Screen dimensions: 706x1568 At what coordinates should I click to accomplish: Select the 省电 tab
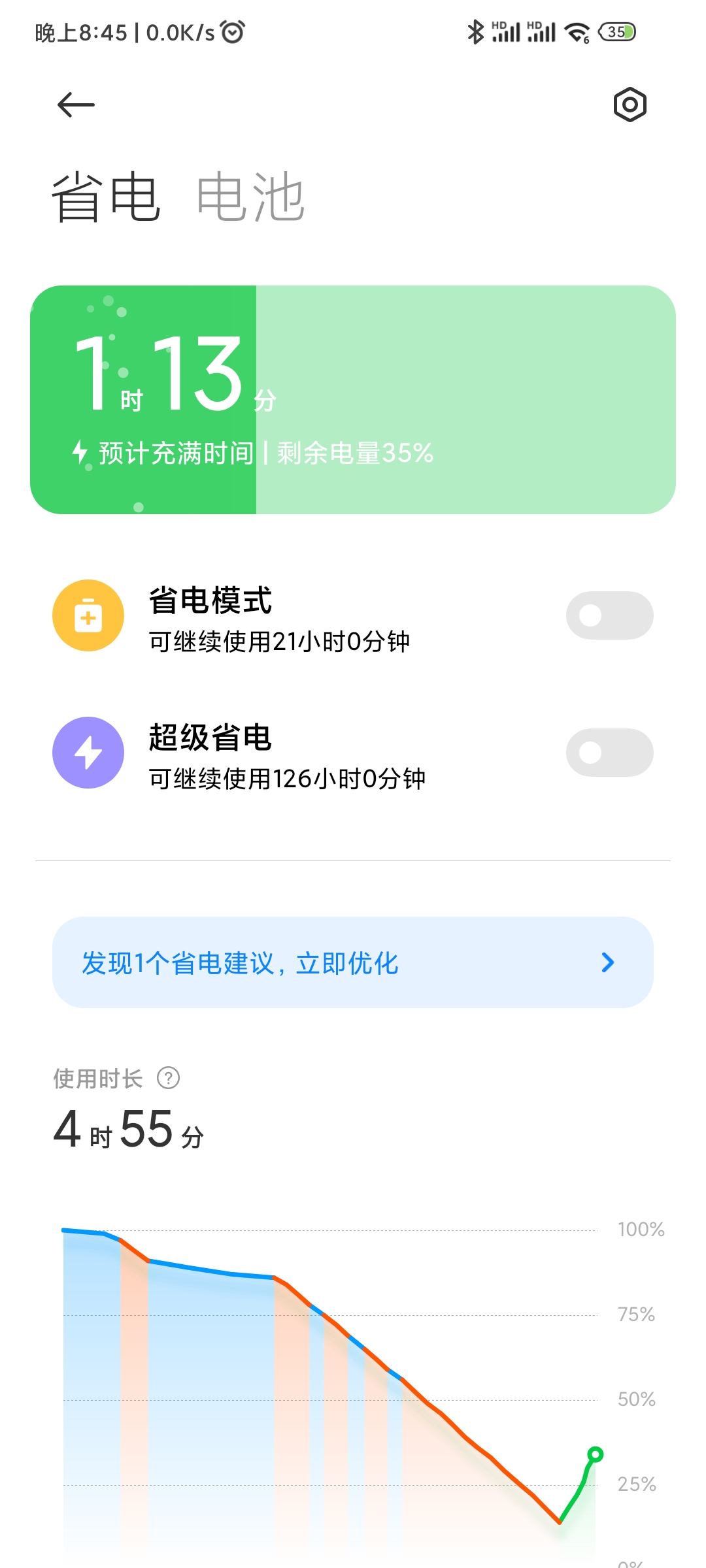tap(106, 197)
